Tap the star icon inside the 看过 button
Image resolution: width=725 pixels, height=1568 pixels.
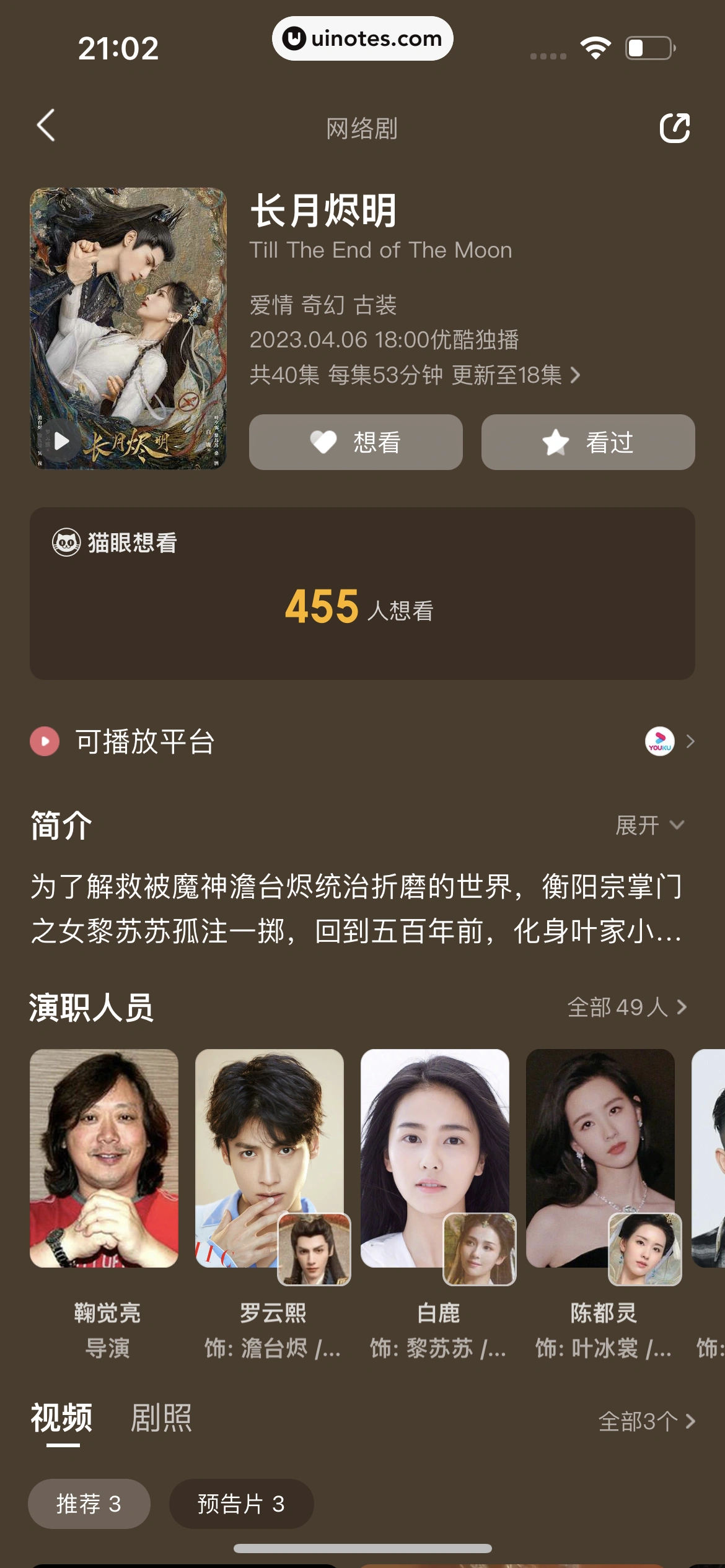[555, 442]
